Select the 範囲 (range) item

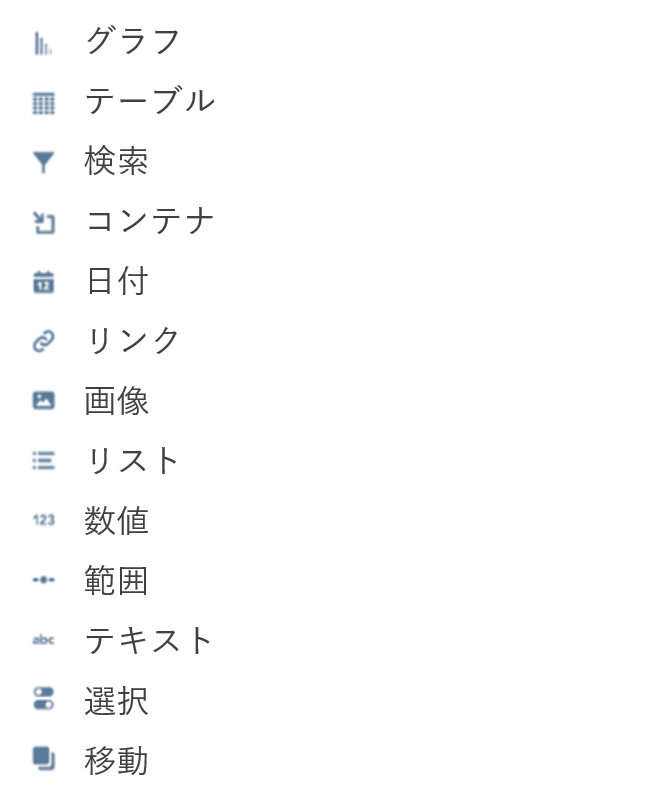pyautogui.click(x=116, y=581)
